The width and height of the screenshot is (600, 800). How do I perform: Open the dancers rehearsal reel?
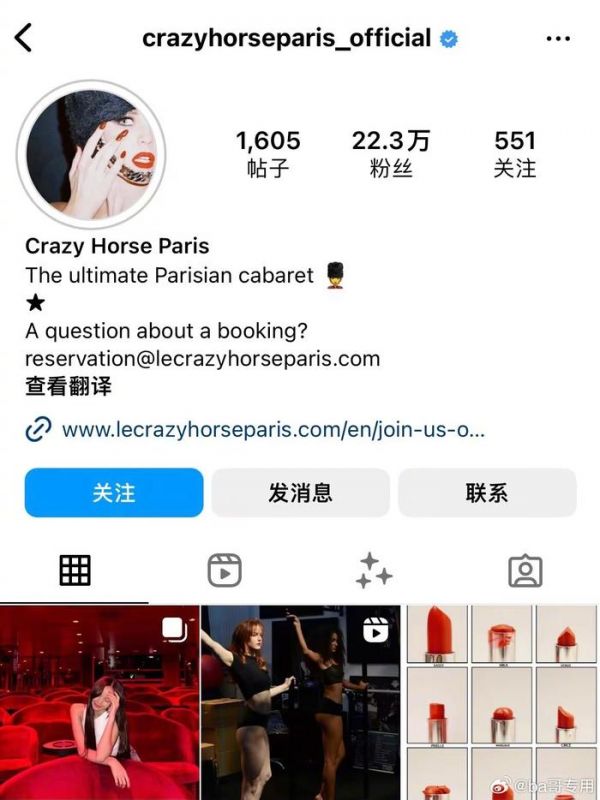click(x=300, y=702)
